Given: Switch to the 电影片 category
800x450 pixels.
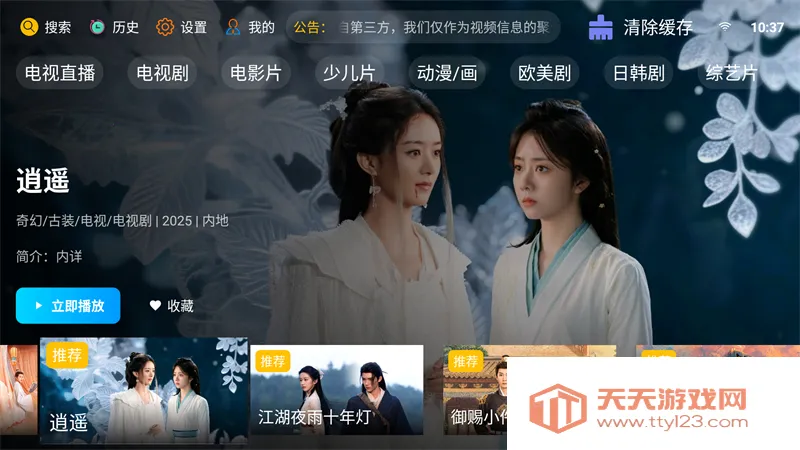Looking at the screenshot, I should pyautogui.click(x=255, y=73).
